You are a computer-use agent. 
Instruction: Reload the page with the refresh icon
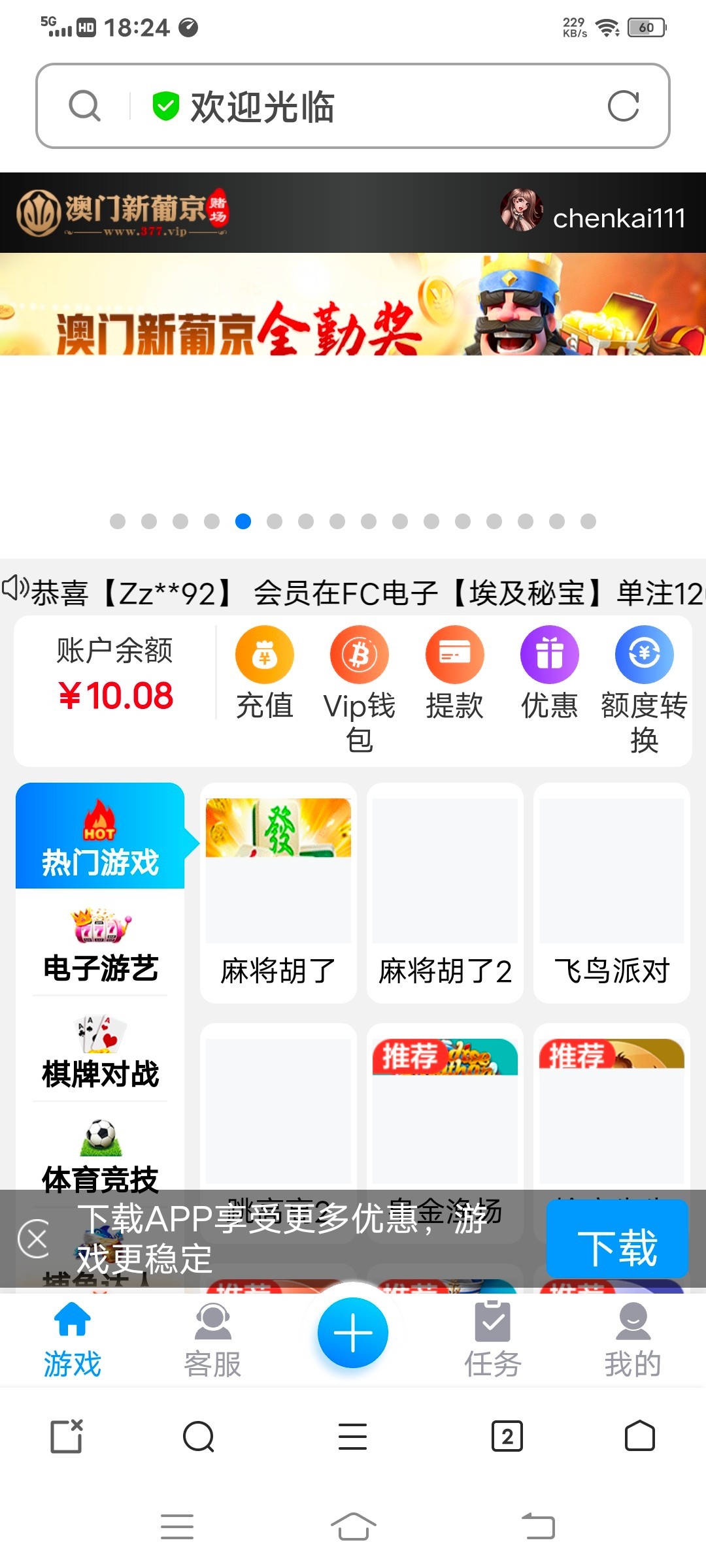(x=622, y=106)
